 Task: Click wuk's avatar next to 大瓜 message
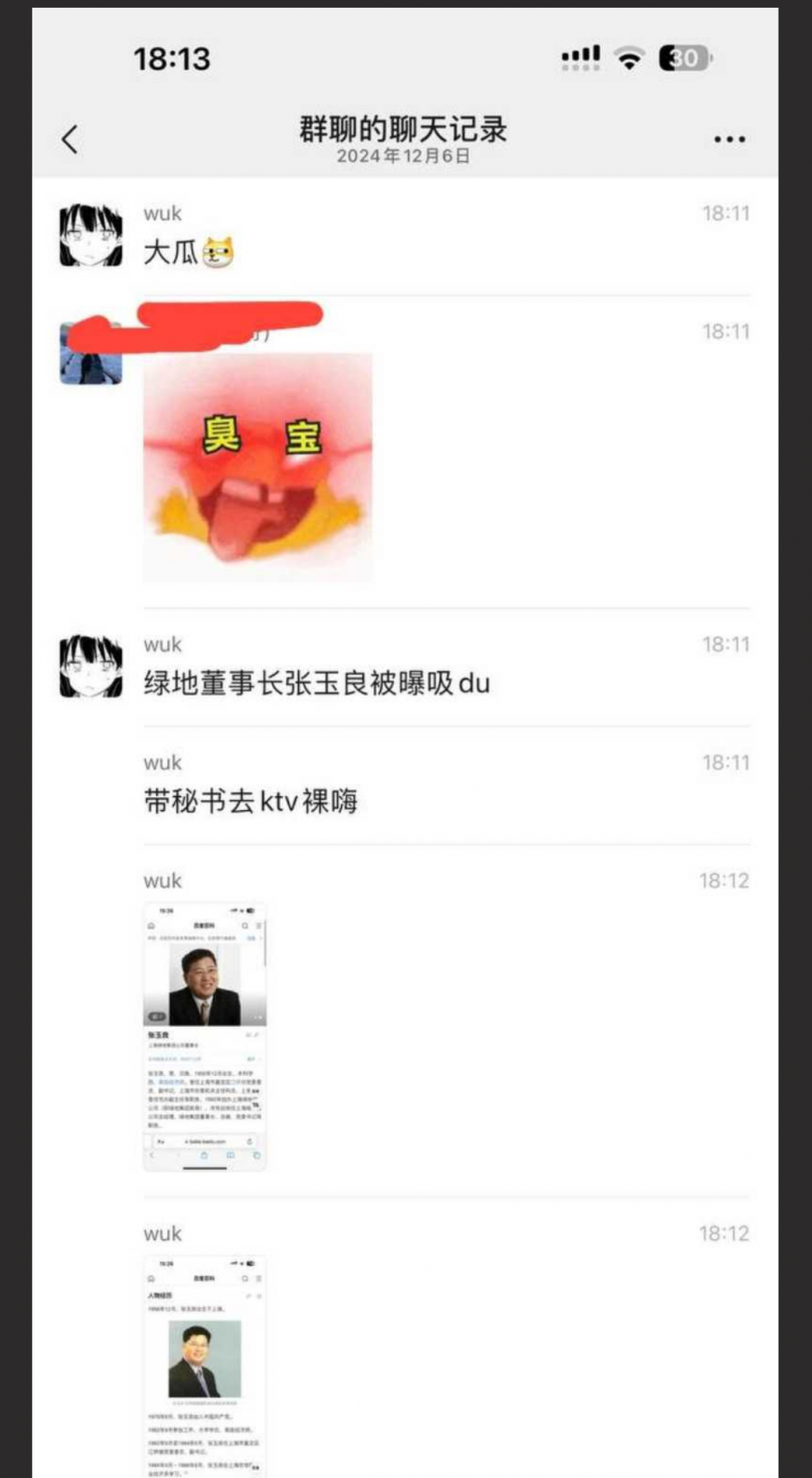90,236
